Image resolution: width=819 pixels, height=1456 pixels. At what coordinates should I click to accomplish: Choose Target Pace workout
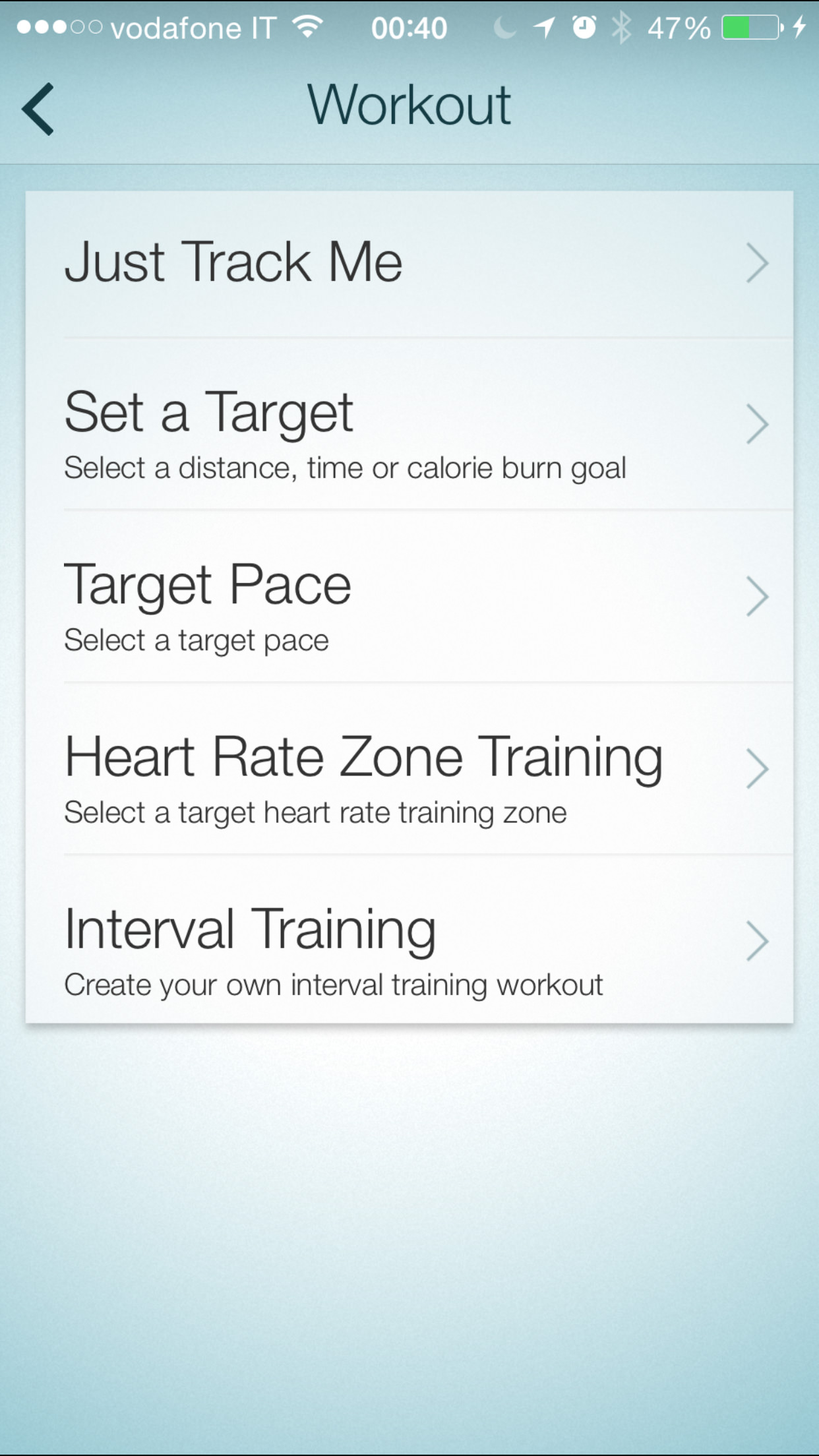(x=409, y=597)
